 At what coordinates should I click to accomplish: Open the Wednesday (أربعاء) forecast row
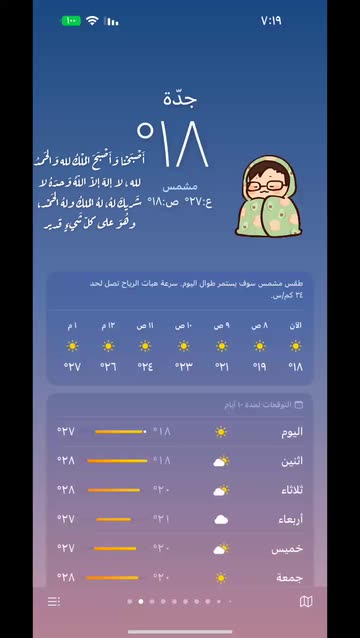pos(180,519)
